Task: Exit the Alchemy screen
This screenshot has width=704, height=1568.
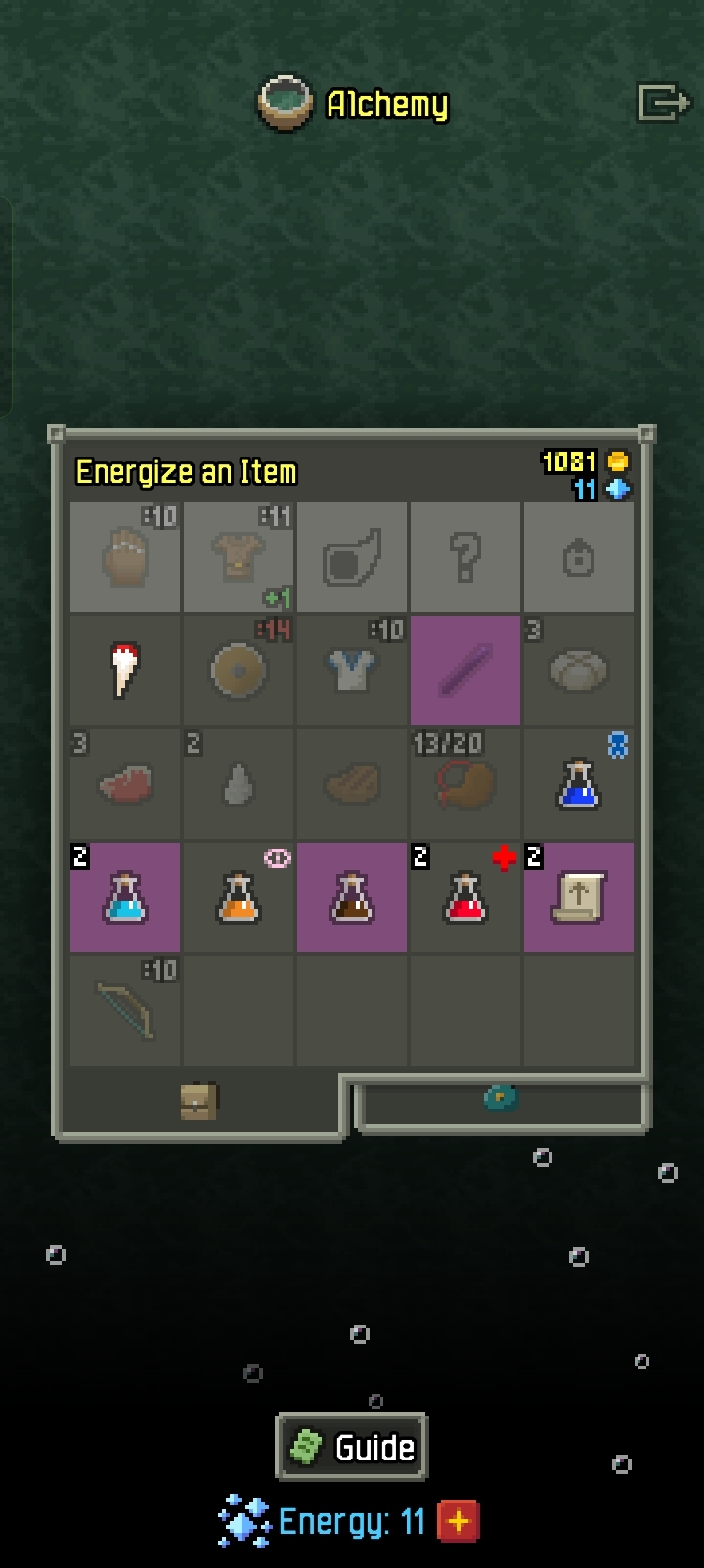Action: click(663, 103)
